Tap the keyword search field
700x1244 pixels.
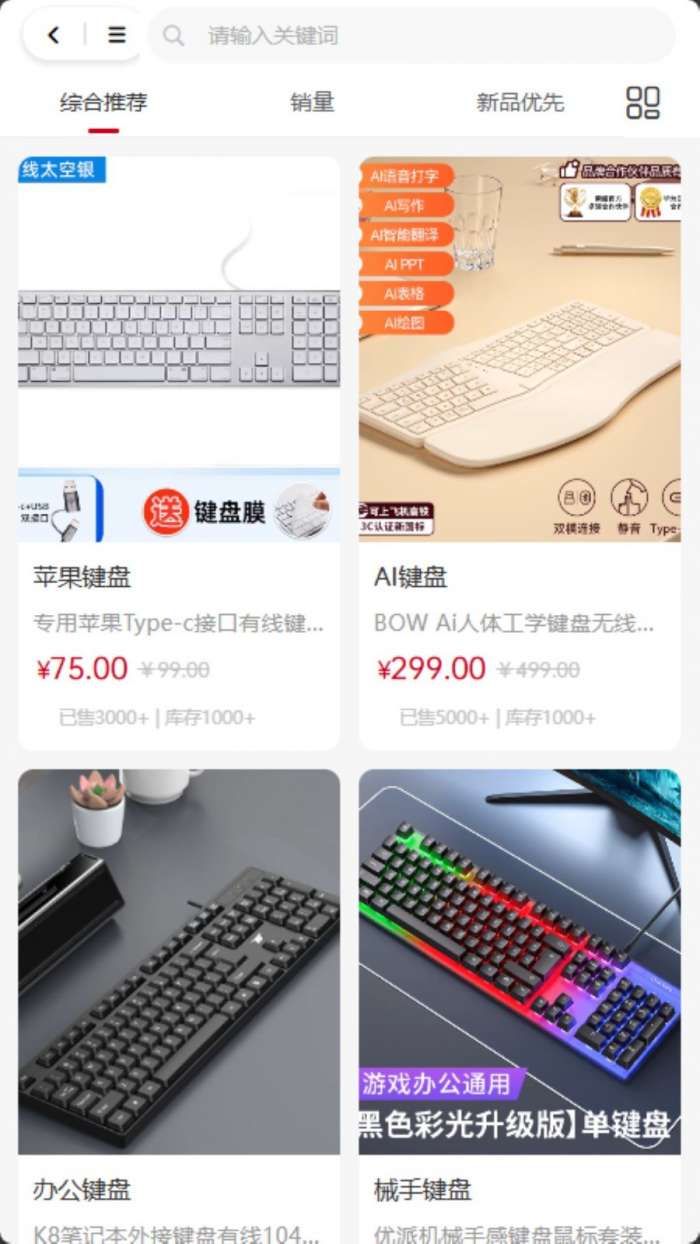click(420, 35)
